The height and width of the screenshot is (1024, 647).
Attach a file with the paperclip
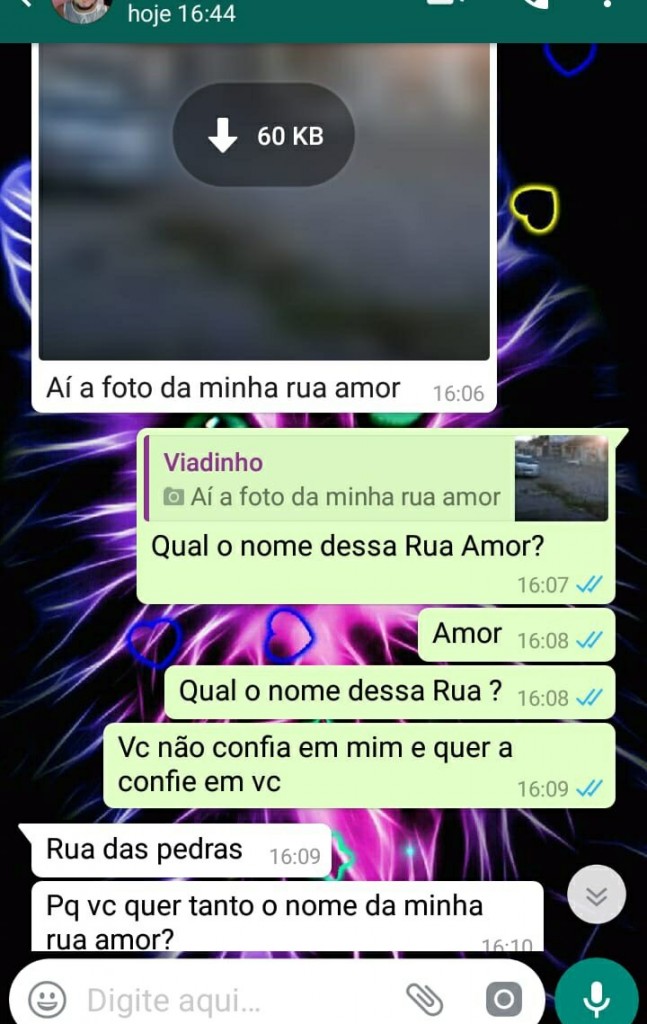click(424, 999)
